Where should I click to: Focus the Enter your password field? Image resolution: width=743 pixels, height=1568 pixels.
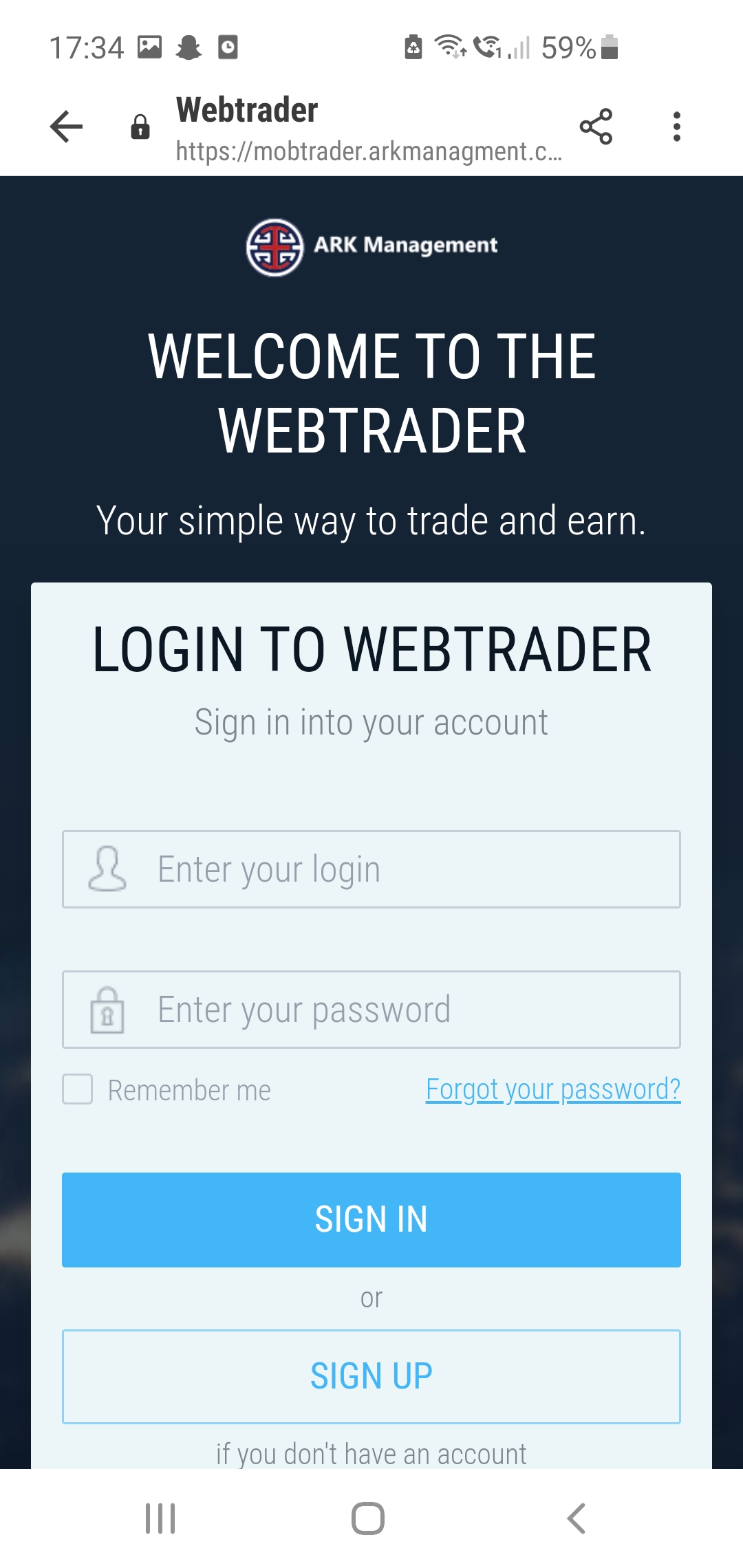coord(371,1010)
